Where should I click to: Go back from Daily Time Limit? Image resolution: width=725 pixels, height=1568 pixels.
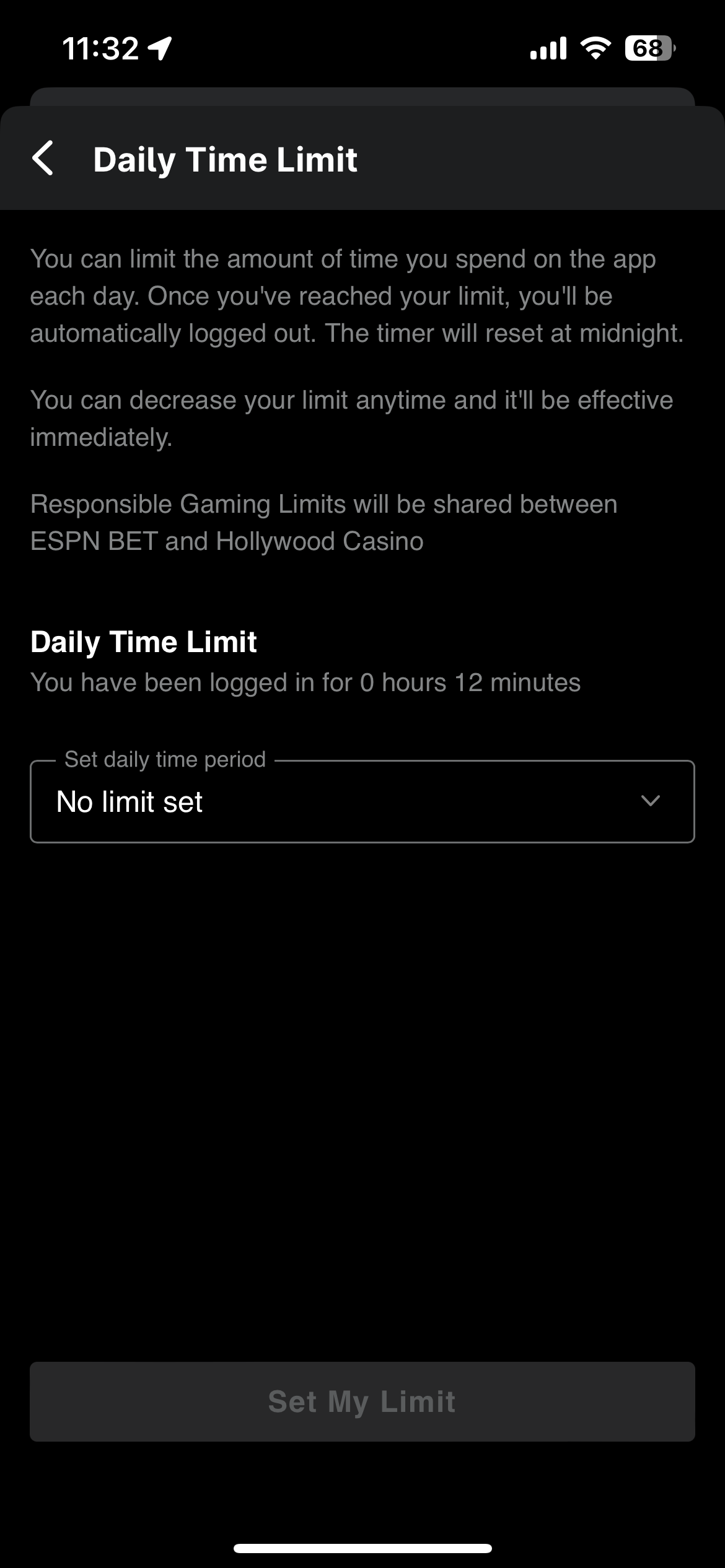43,159
